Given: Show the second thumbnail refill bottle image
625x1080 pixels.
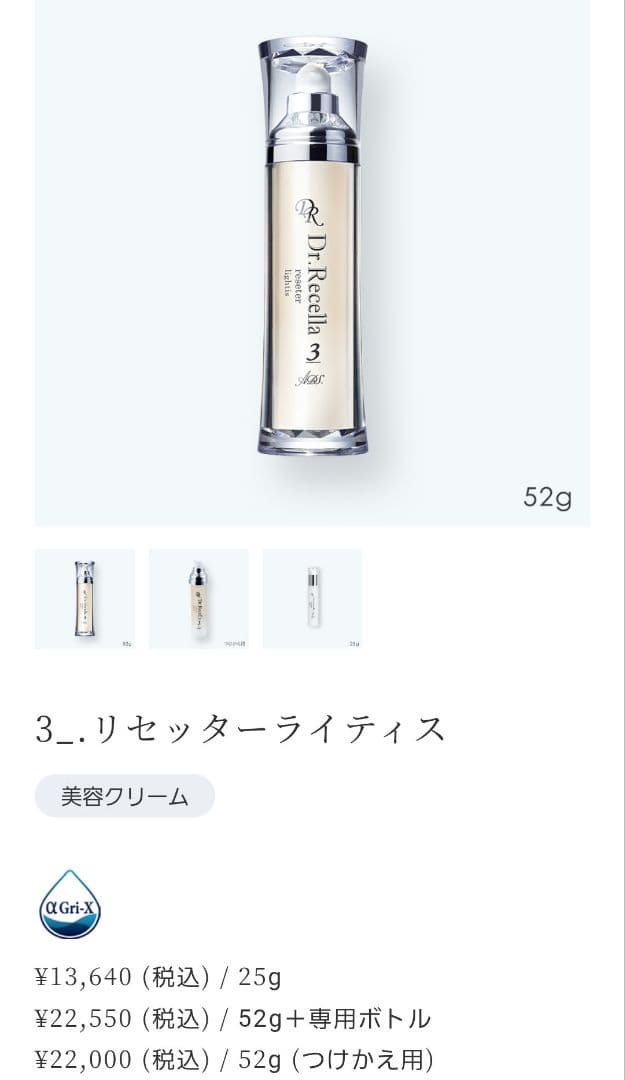Looking at the screenshot, I should [x=198, y=599].
